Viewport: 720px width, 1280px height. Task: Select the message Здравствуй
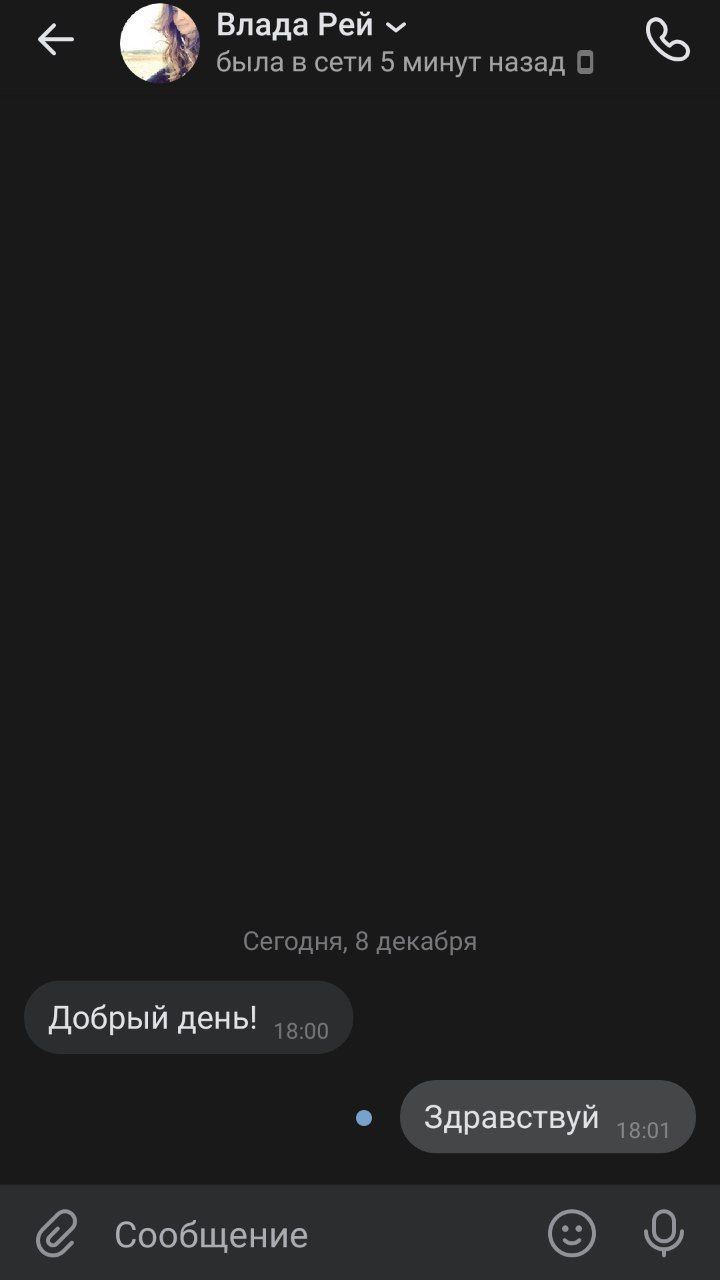click(546, 1117)
